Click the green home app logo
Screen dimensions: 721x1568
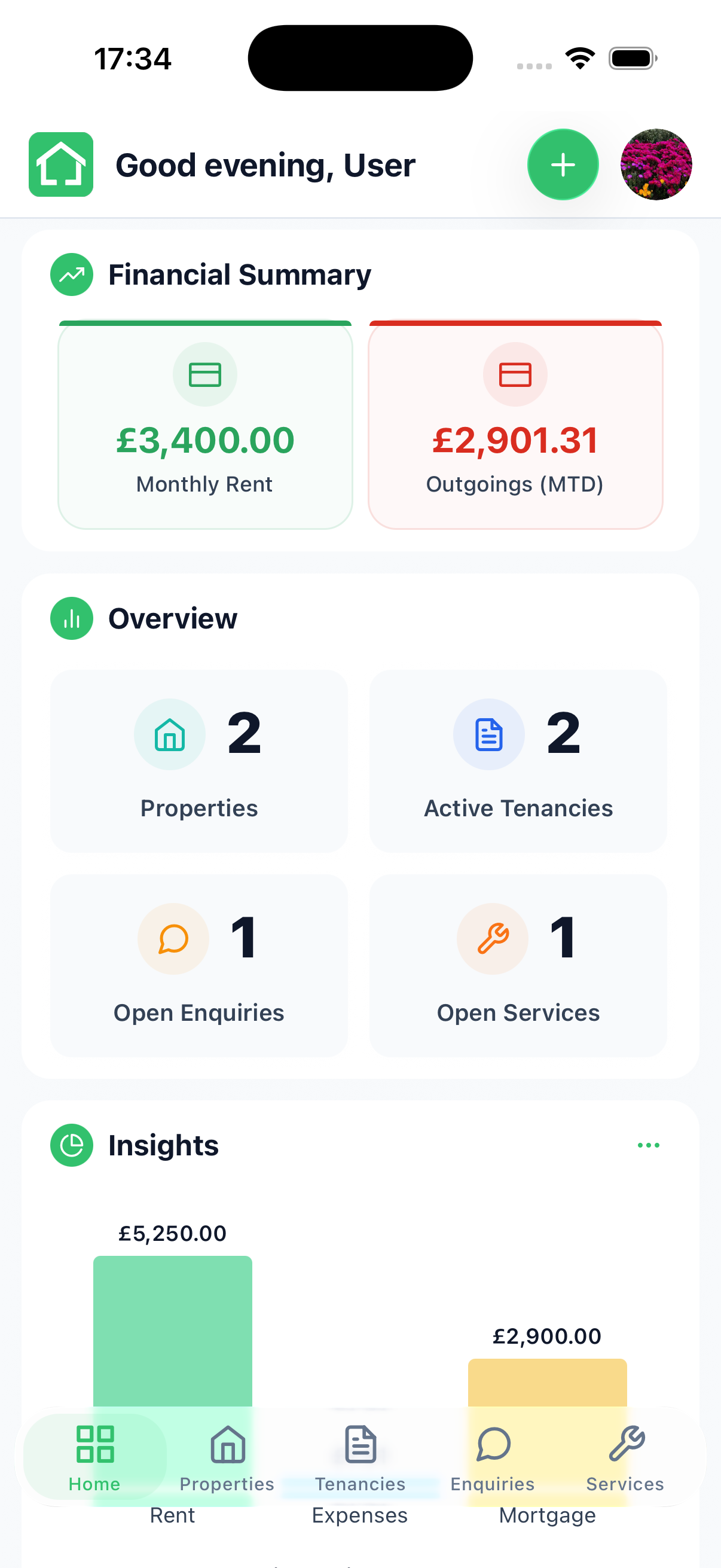(x=61, y=164)
